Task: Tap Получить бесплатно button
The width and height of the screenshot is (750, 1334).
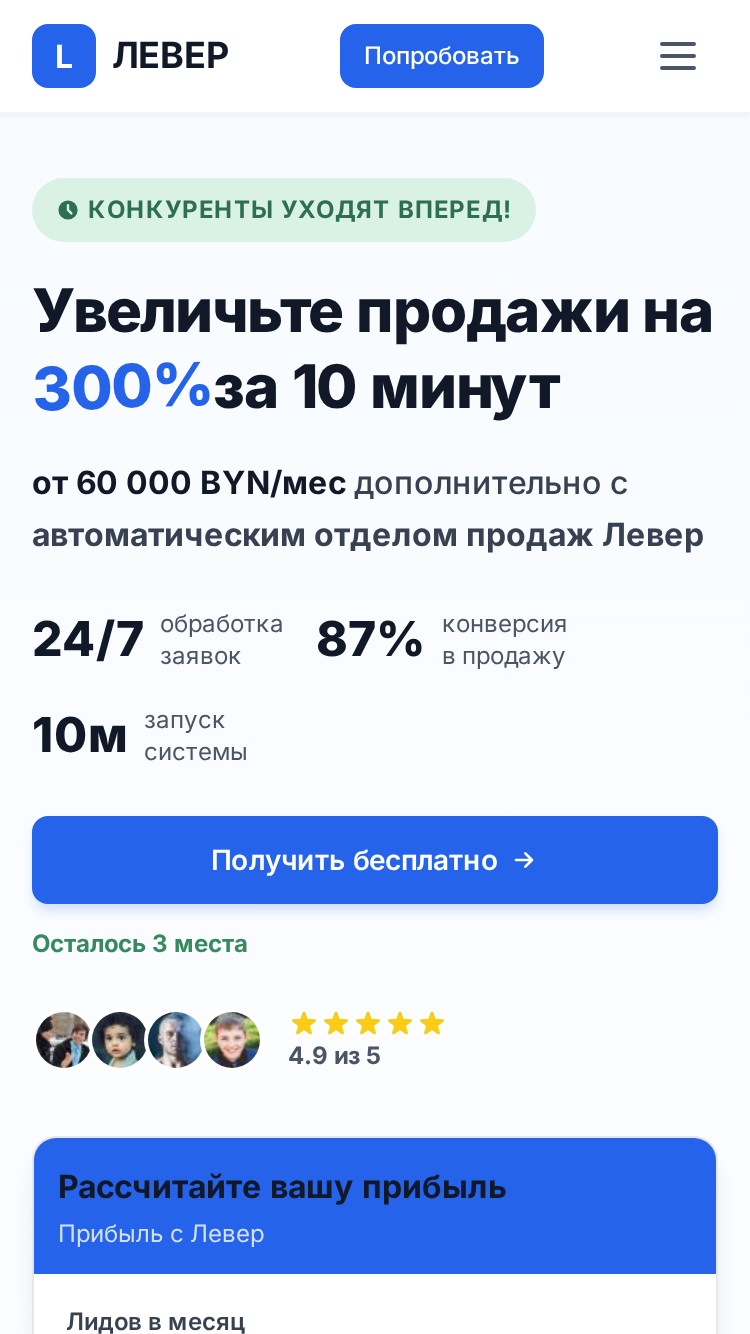Action: (375, 860)
